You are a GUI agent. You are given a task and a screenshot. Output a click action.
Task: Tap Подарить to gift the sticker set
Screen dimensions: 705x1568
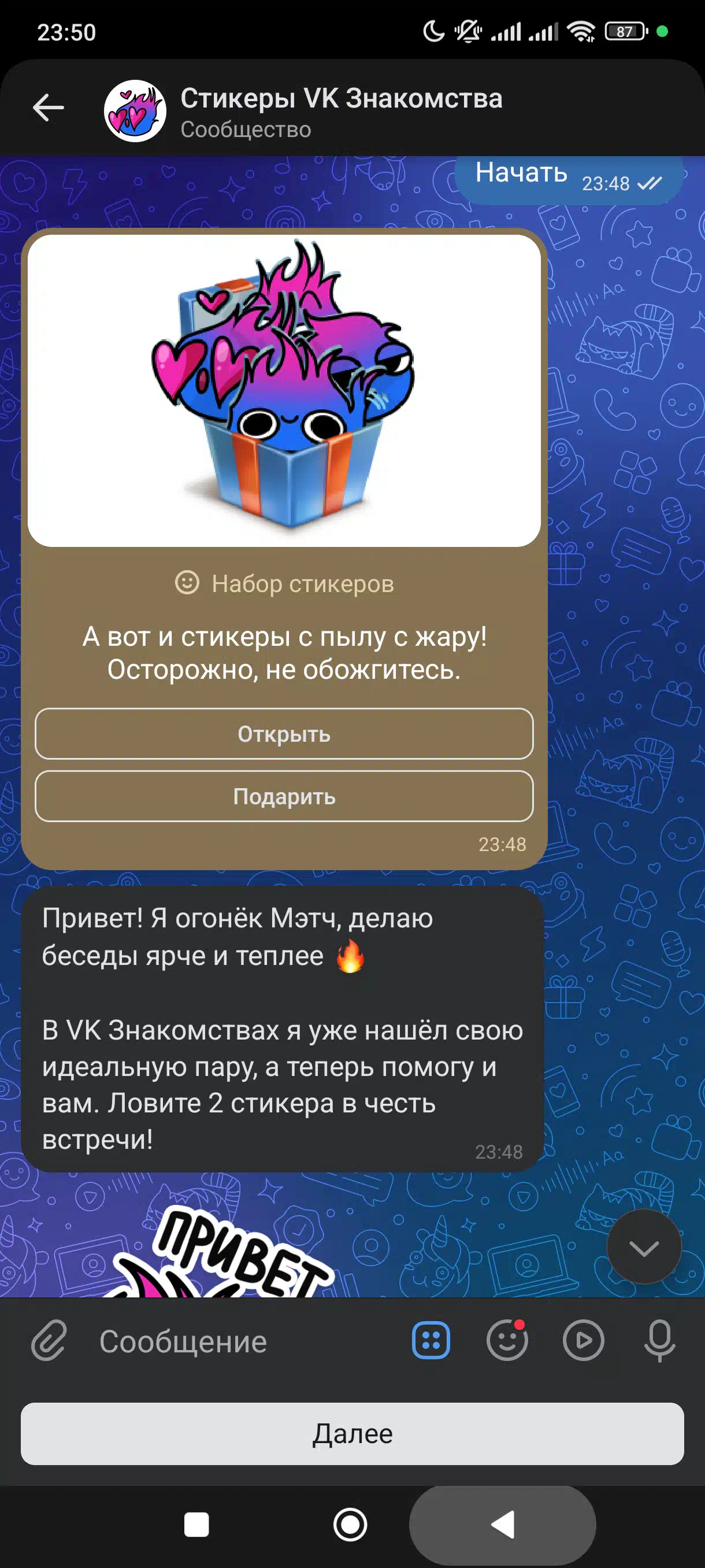(284, 796)
